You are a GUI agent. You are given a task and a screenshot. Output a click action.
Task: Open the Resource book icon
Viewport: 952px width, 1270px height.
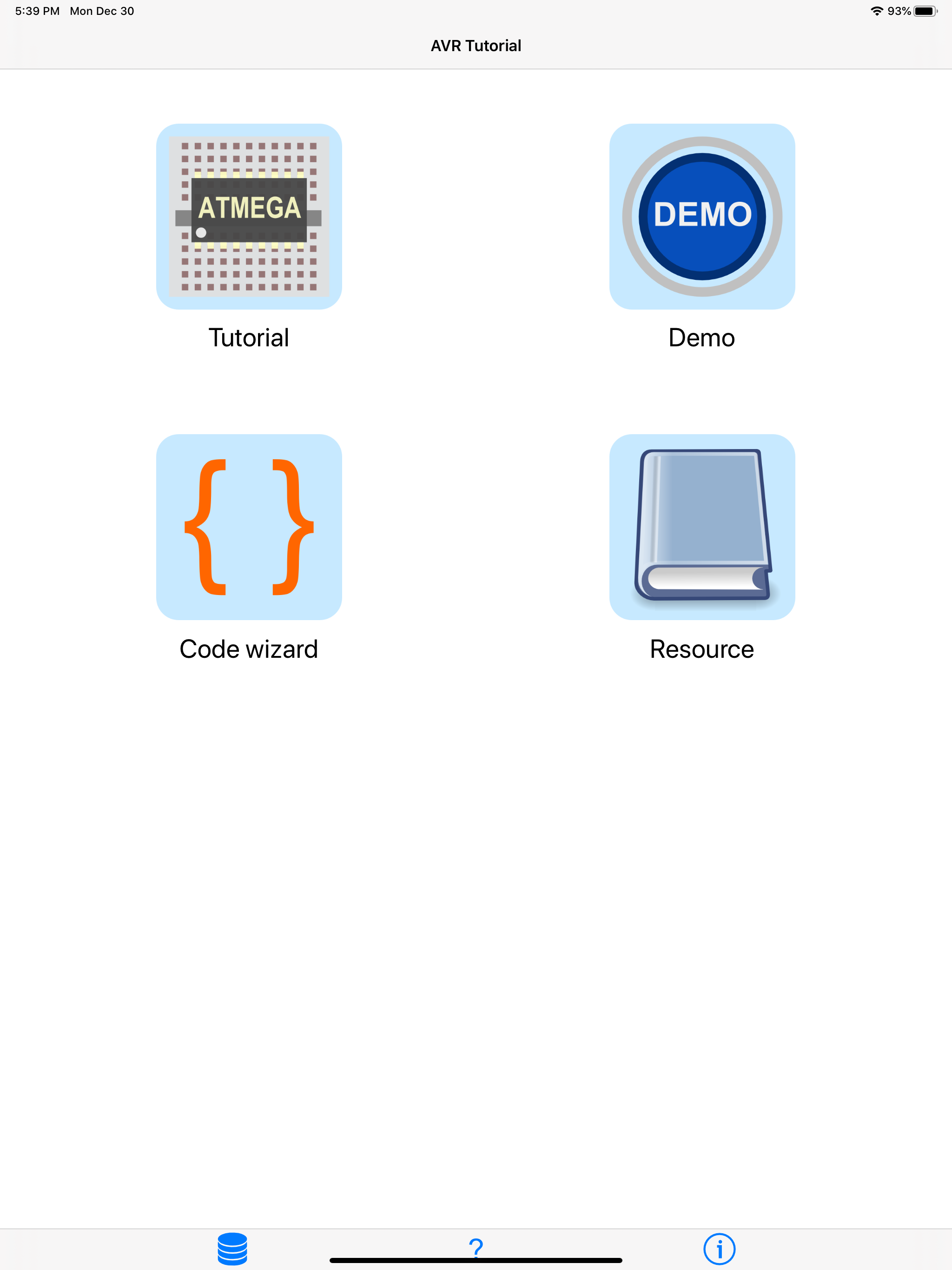tap(701, 527)
